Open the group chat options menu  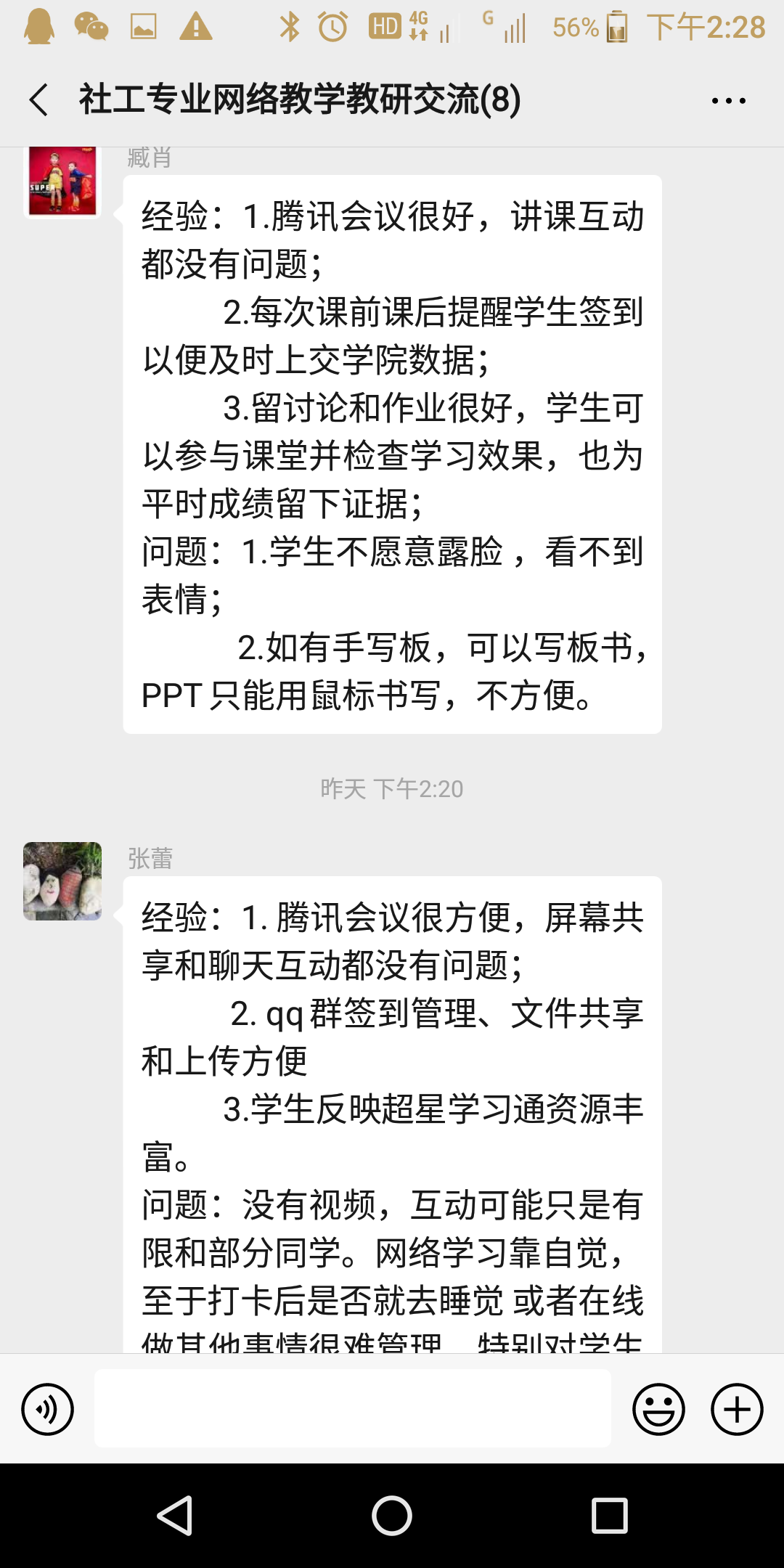pos(728,101)
